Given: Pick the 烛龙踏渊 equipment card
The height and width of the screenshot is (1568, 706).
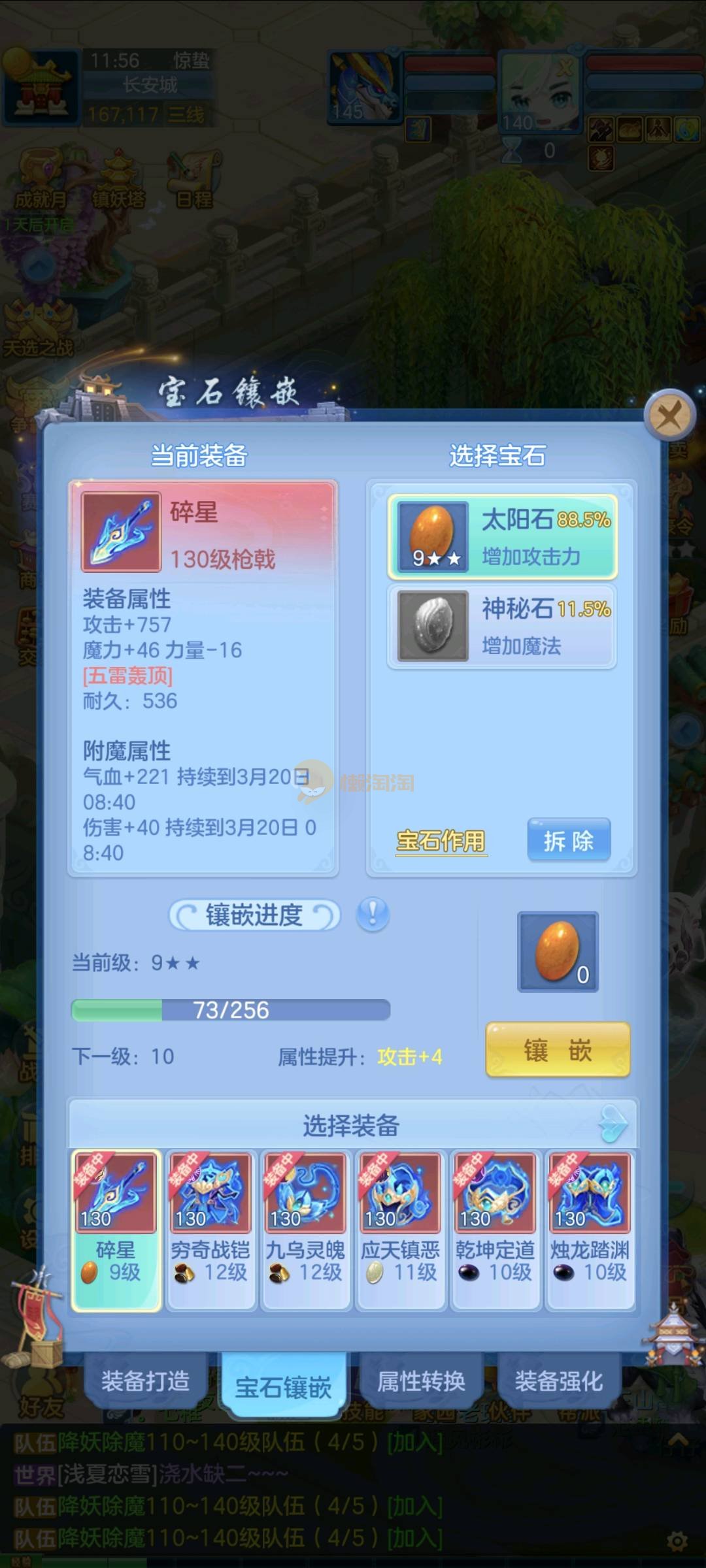Looking at the screenshot, I should pyautogui.click(x=590, y=1229).
